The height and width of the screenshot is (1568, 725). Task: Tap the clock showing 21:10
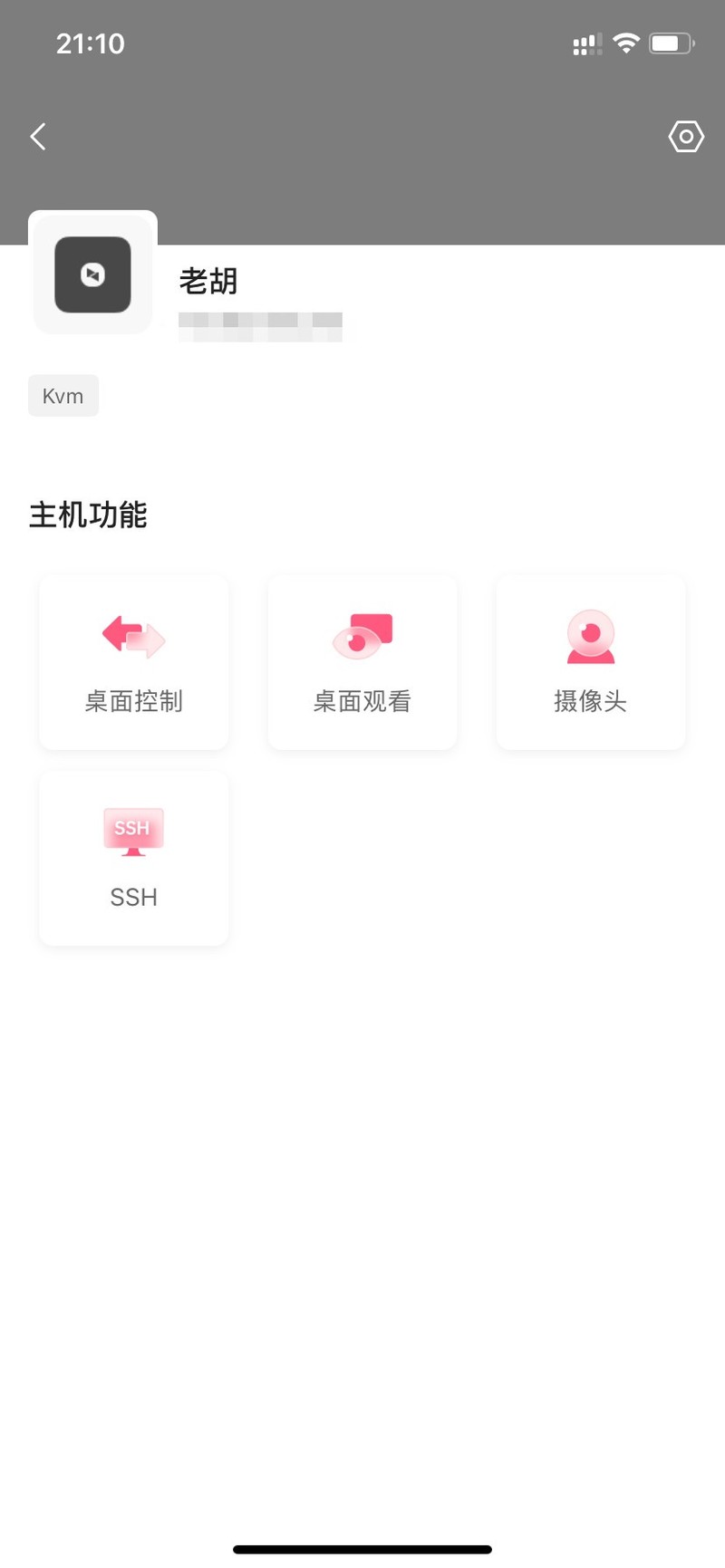(x=89, y=43)
